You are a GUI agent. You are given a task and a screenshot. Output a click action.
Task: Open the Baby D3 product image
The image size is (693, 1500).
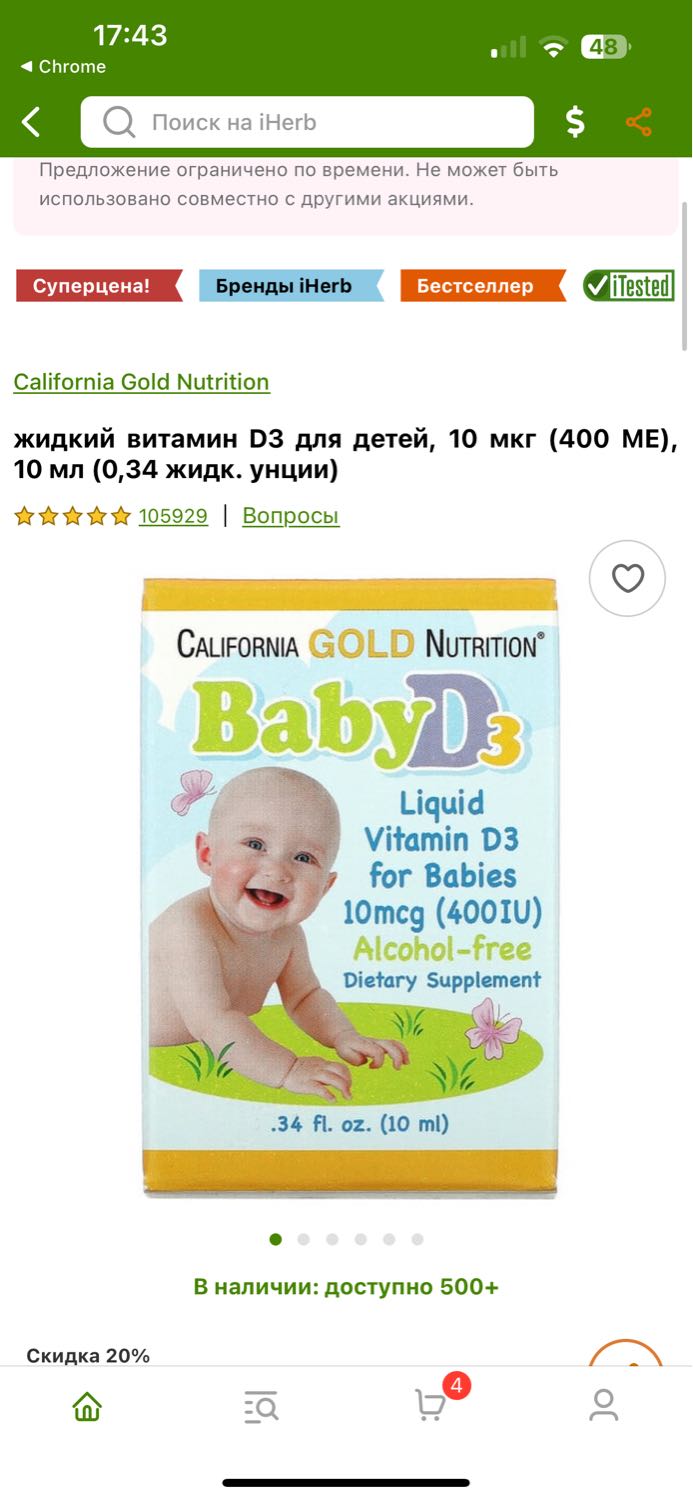349,887
